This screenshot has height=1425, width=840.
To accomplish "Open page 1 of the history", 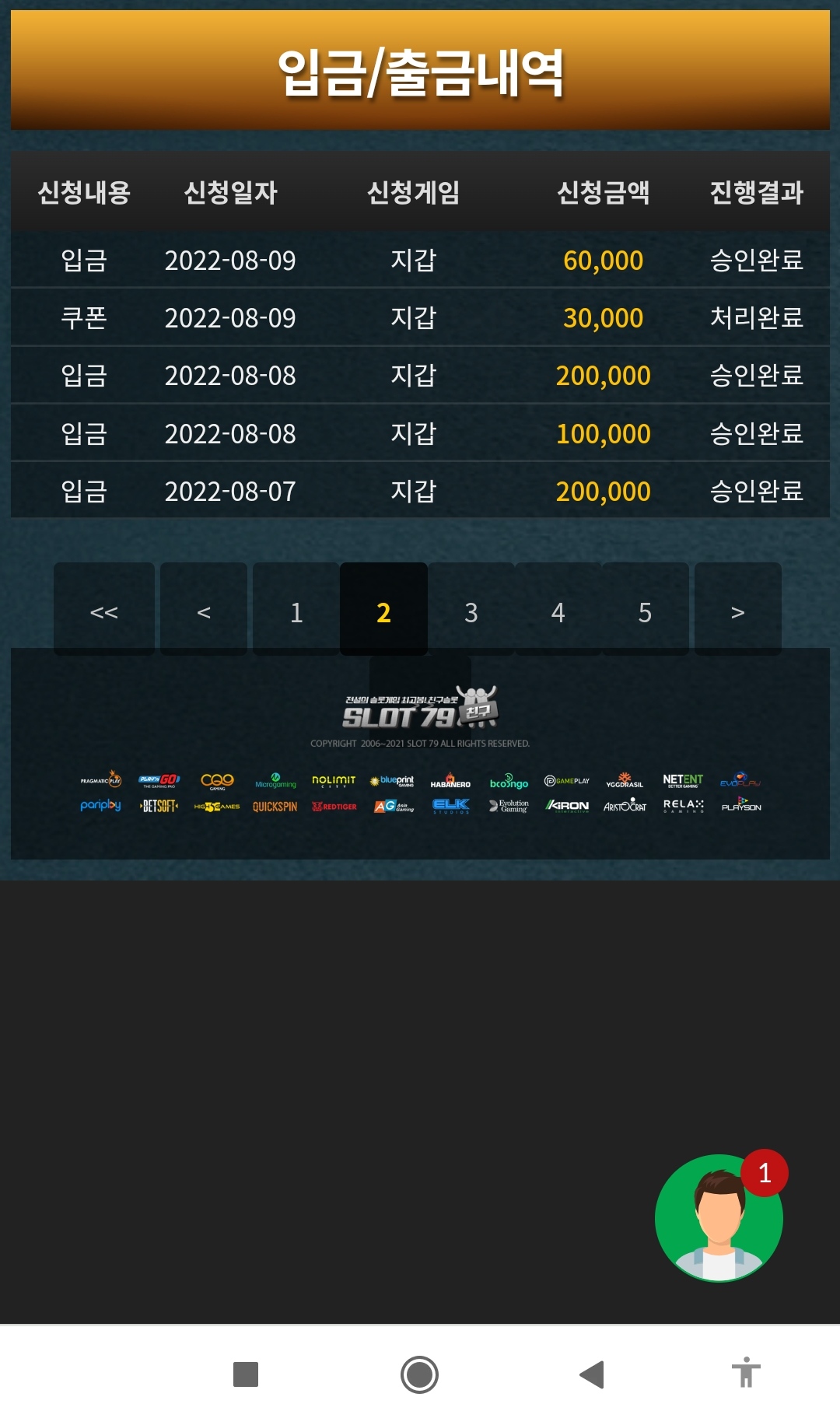I will point(296,609).
